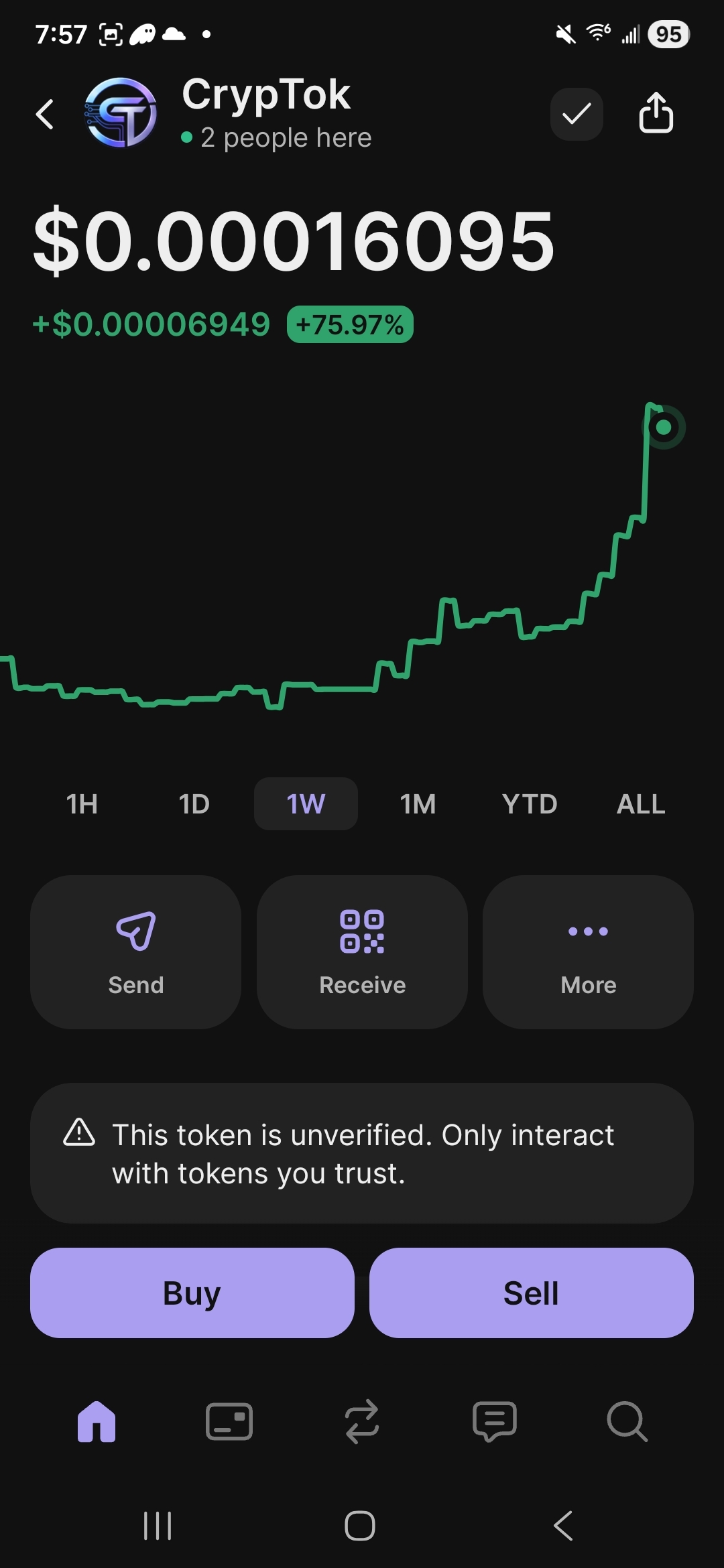This screenshot has width=724, height=1568.
Task: View the ALL time chart
Action: pos(641,804)
